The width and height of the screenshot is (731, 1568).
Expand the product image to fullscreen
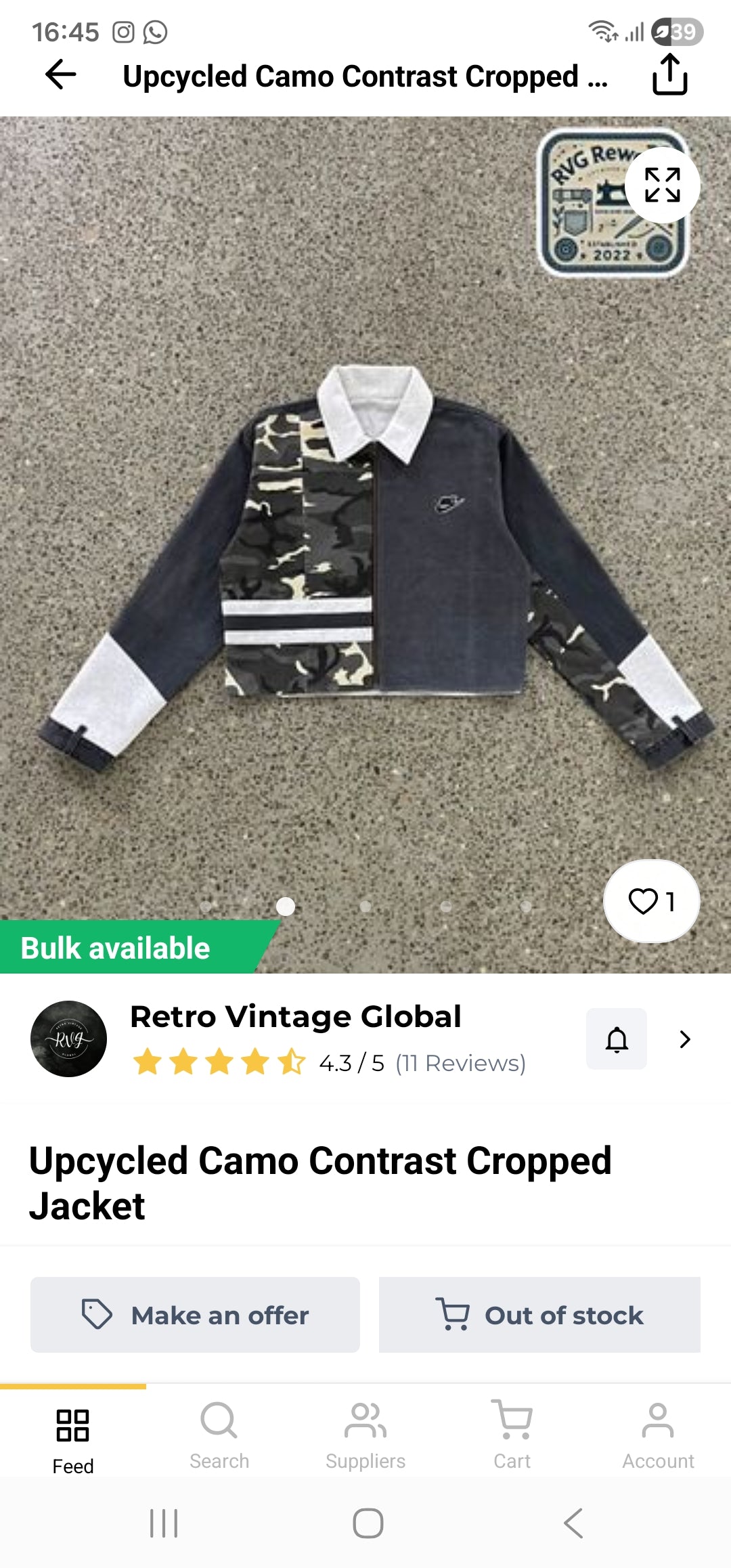tap(662, 185)
